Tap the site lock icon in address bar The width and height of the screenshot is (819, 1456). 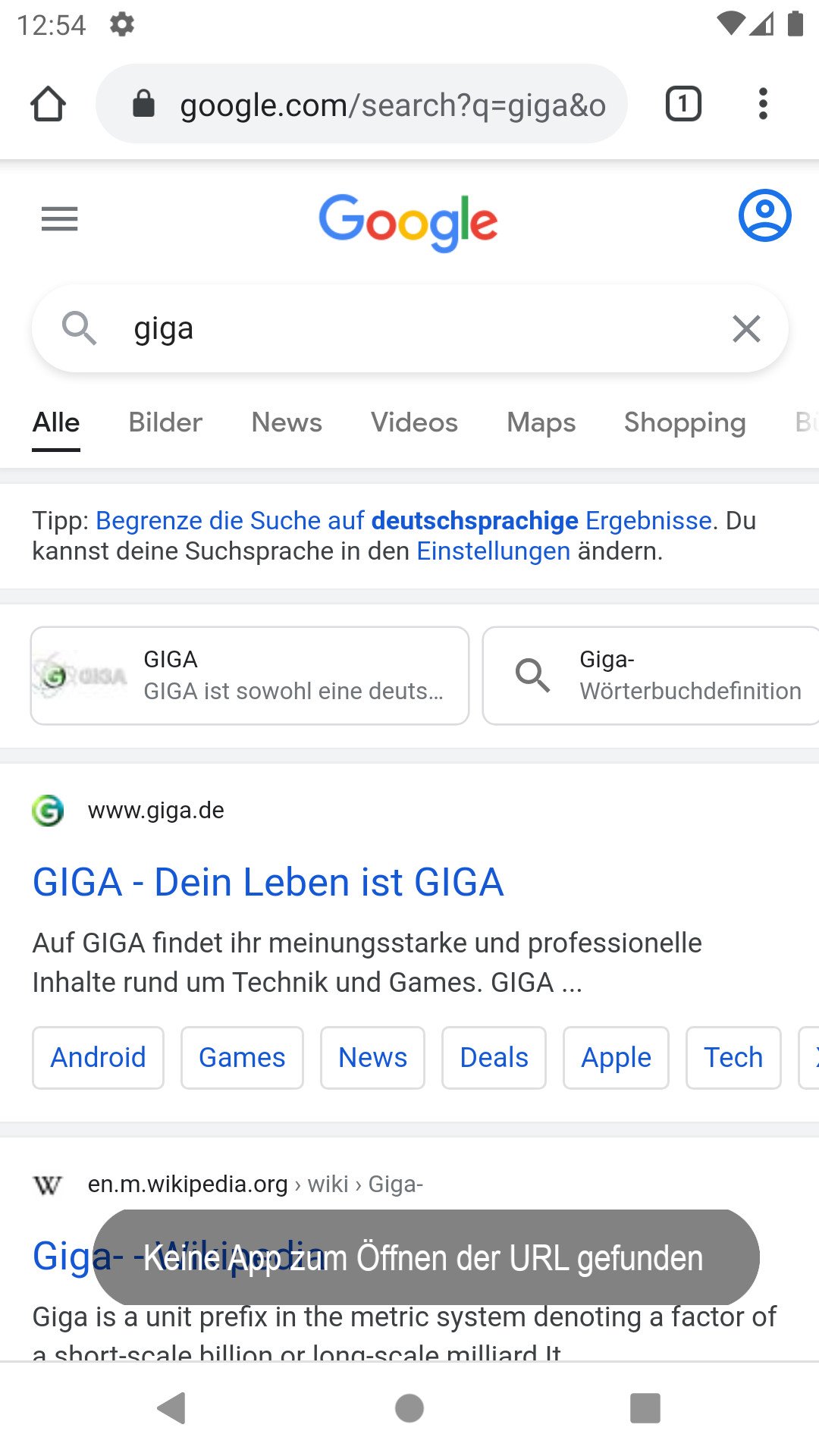pyautogui.click(x=144, y=104)
